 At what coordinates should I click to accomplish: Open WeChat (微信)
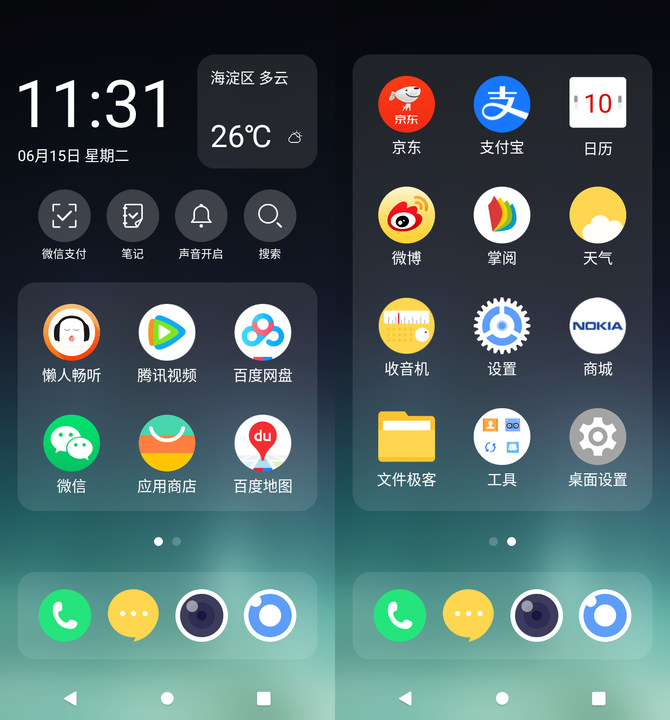(x=71, y=443)
